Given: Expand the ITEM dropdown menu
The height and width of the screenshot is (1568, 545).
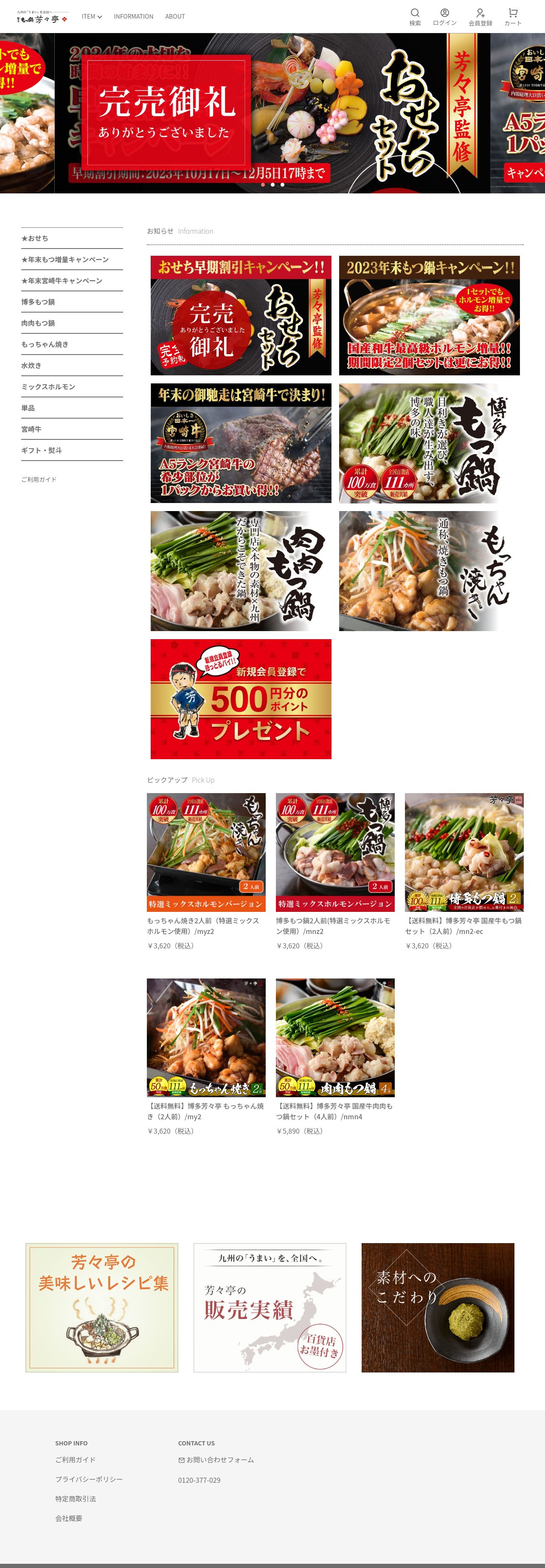Looking at the screenshot, I should coord(91,17).
